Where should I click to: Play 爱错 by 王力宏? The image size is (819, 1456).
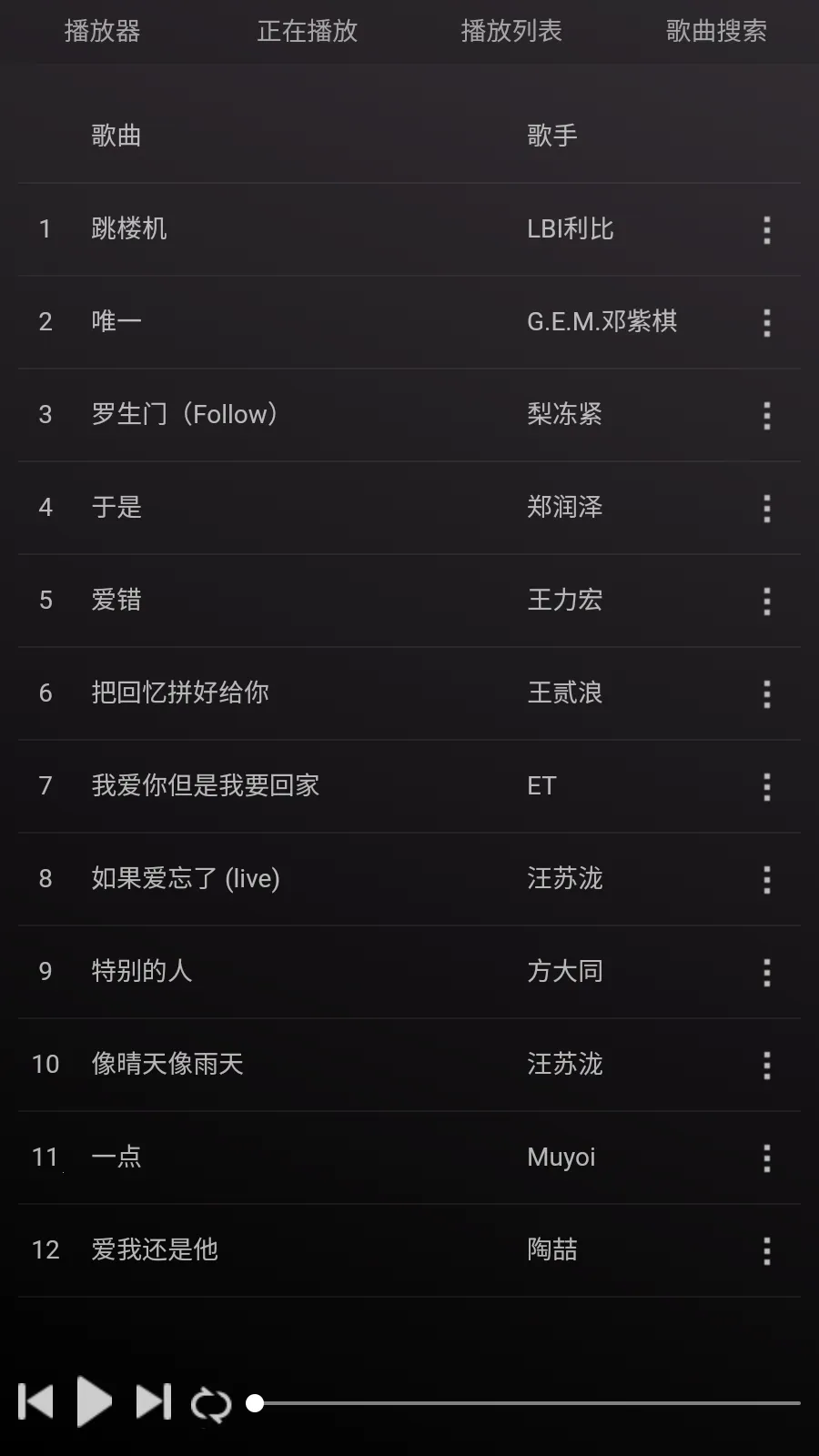click(116, 601)
